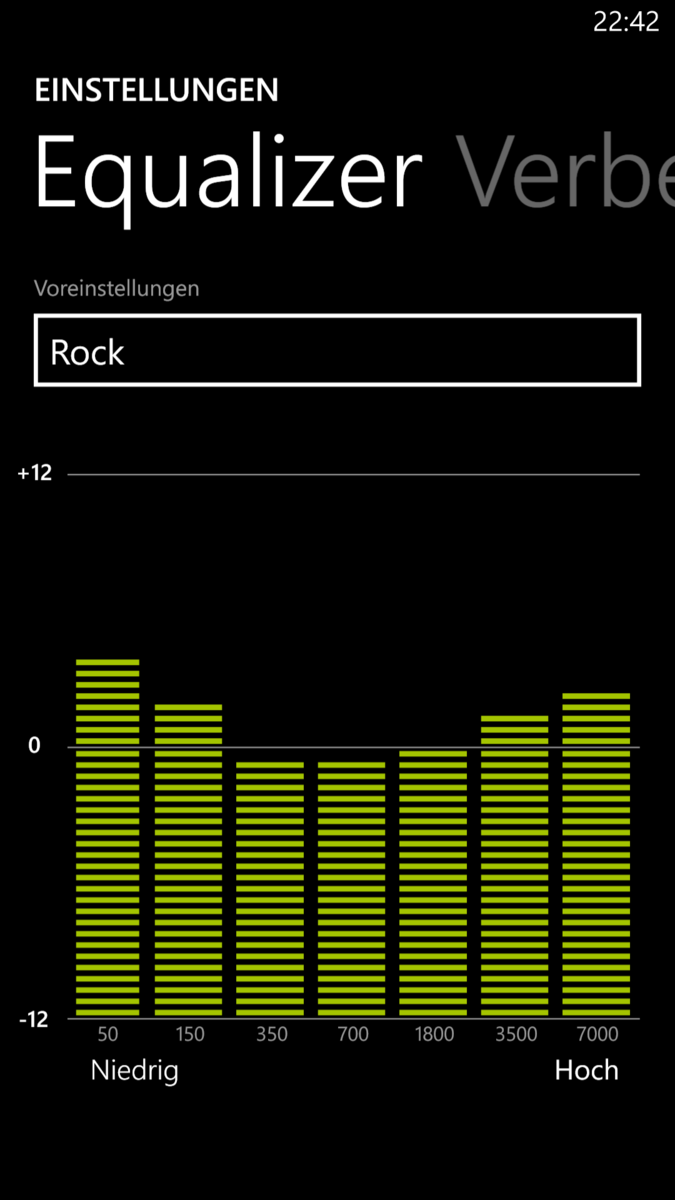
Task: Tap the 50 Hz equalizer band
Action: tap(108, 837)
